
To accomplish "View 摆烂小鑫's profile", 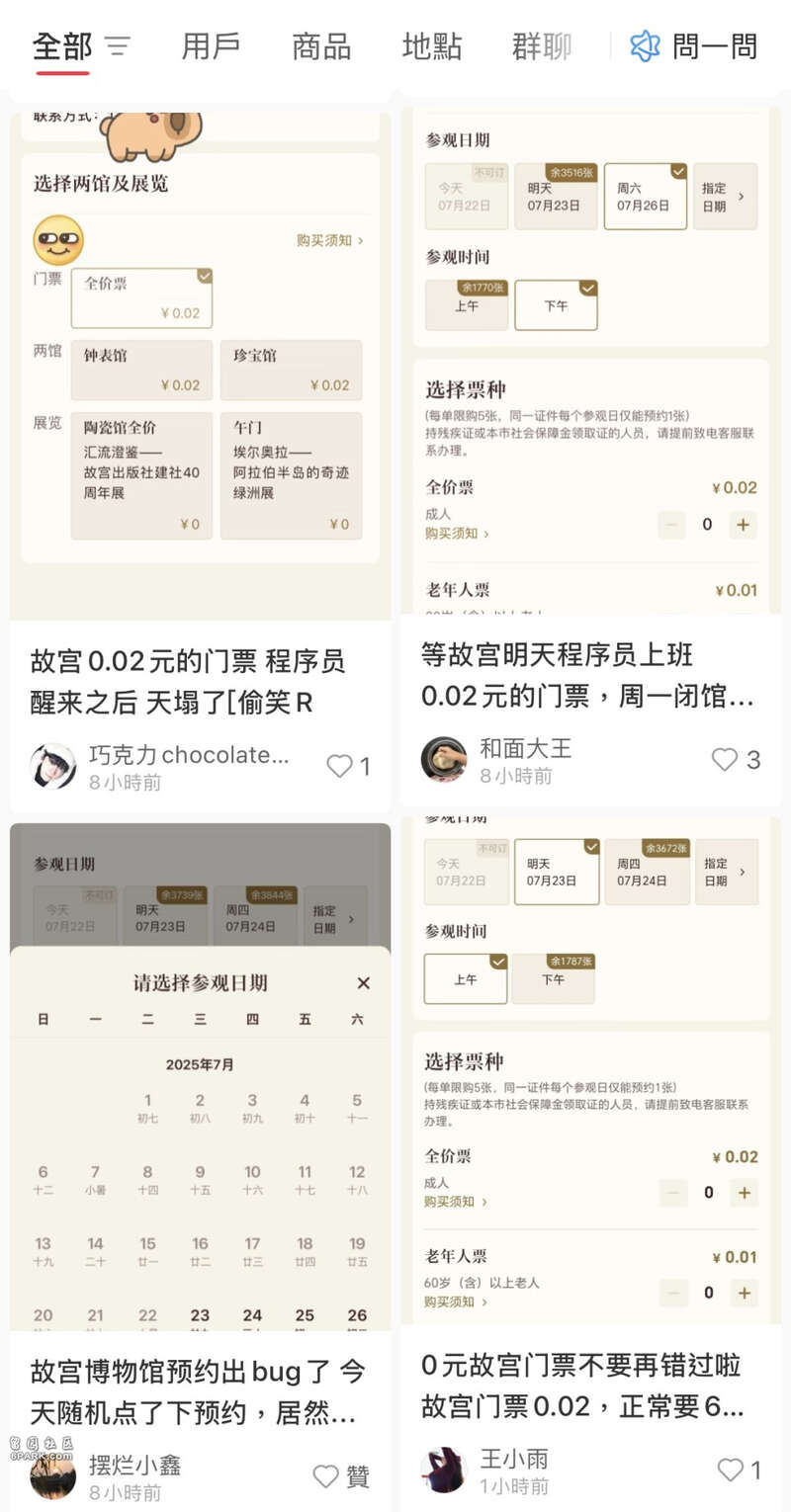I will tap(53, 1476).
